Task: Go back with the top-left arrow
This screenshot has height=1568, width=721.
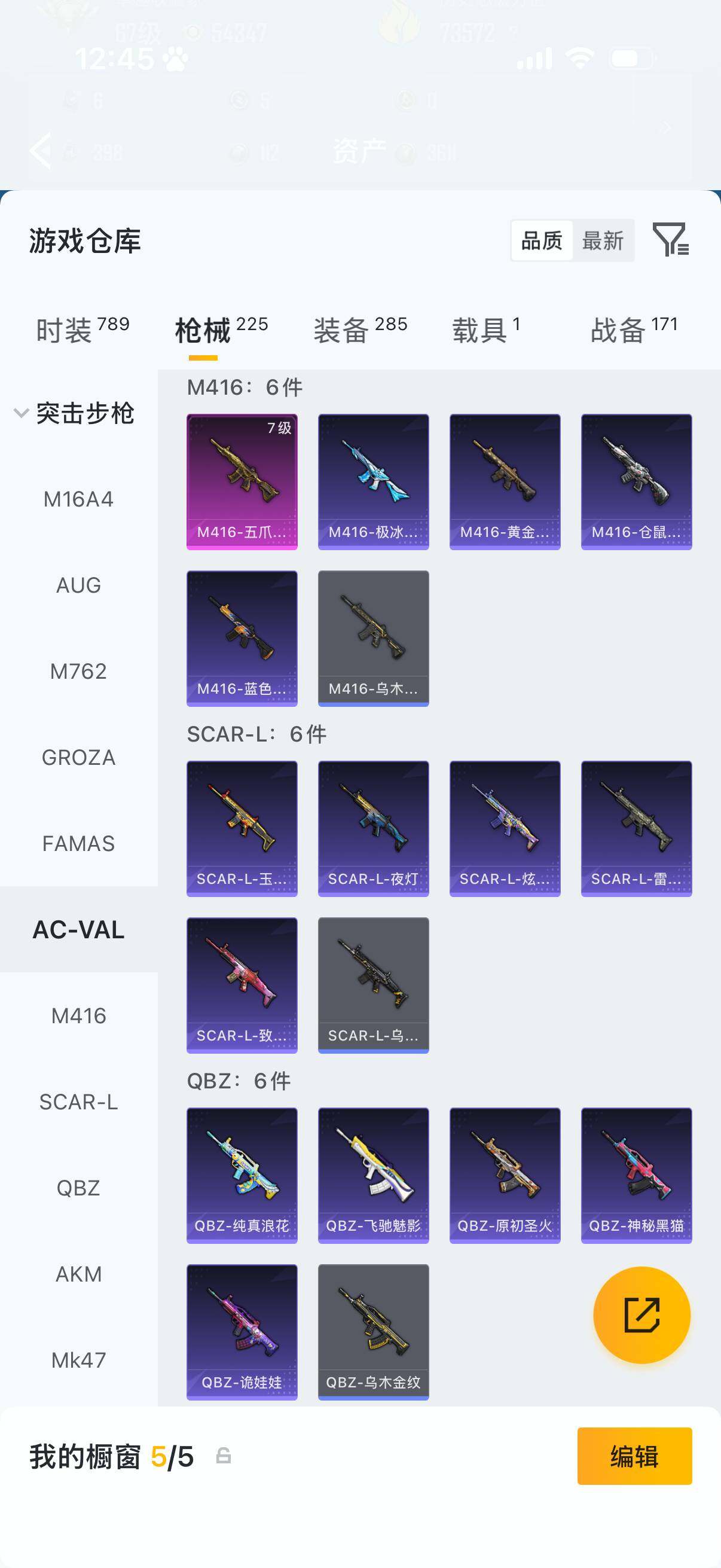Action: 41,150
